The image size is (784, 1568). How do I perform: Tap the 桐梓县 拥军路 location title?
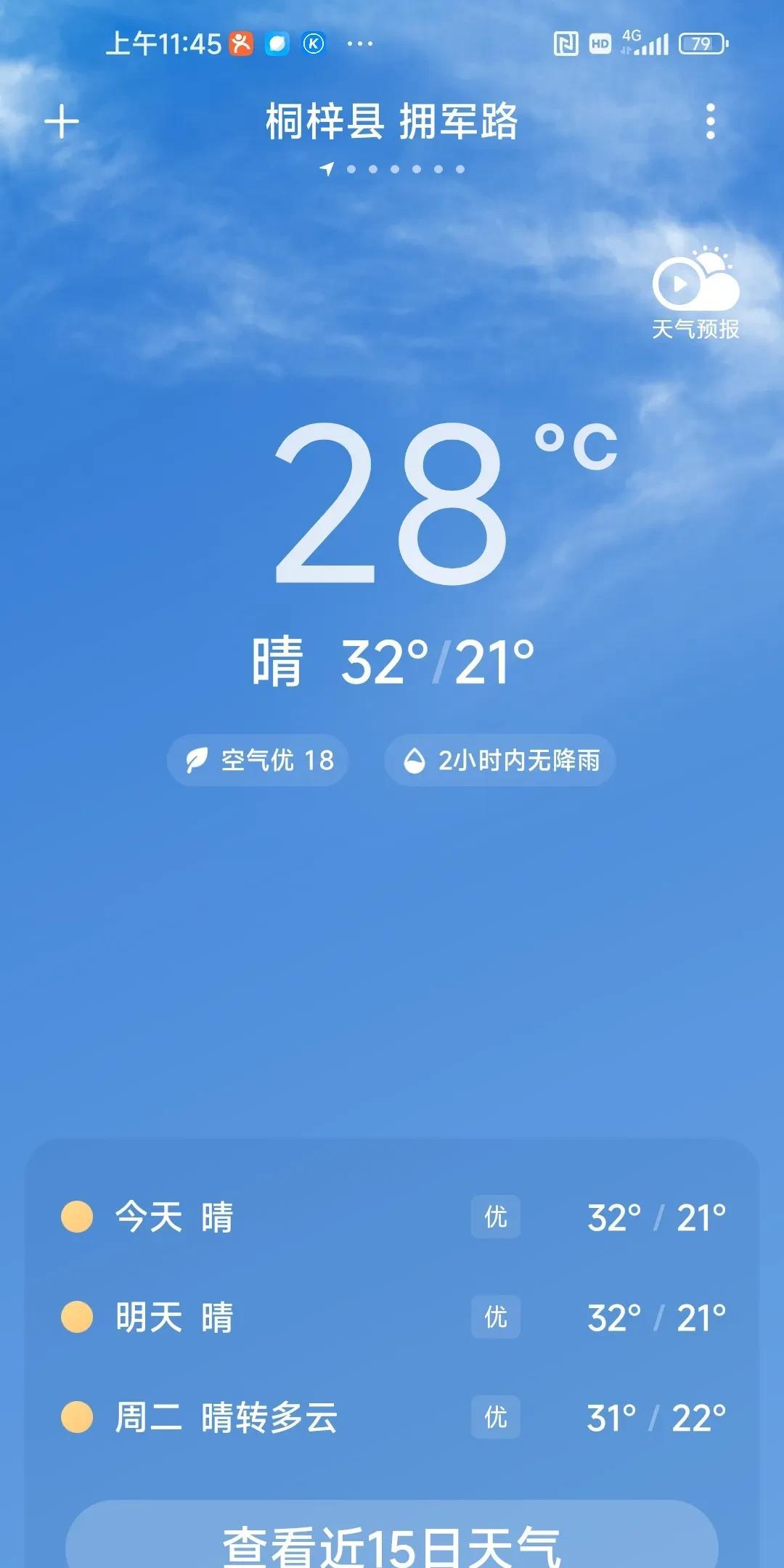[392, 121]
